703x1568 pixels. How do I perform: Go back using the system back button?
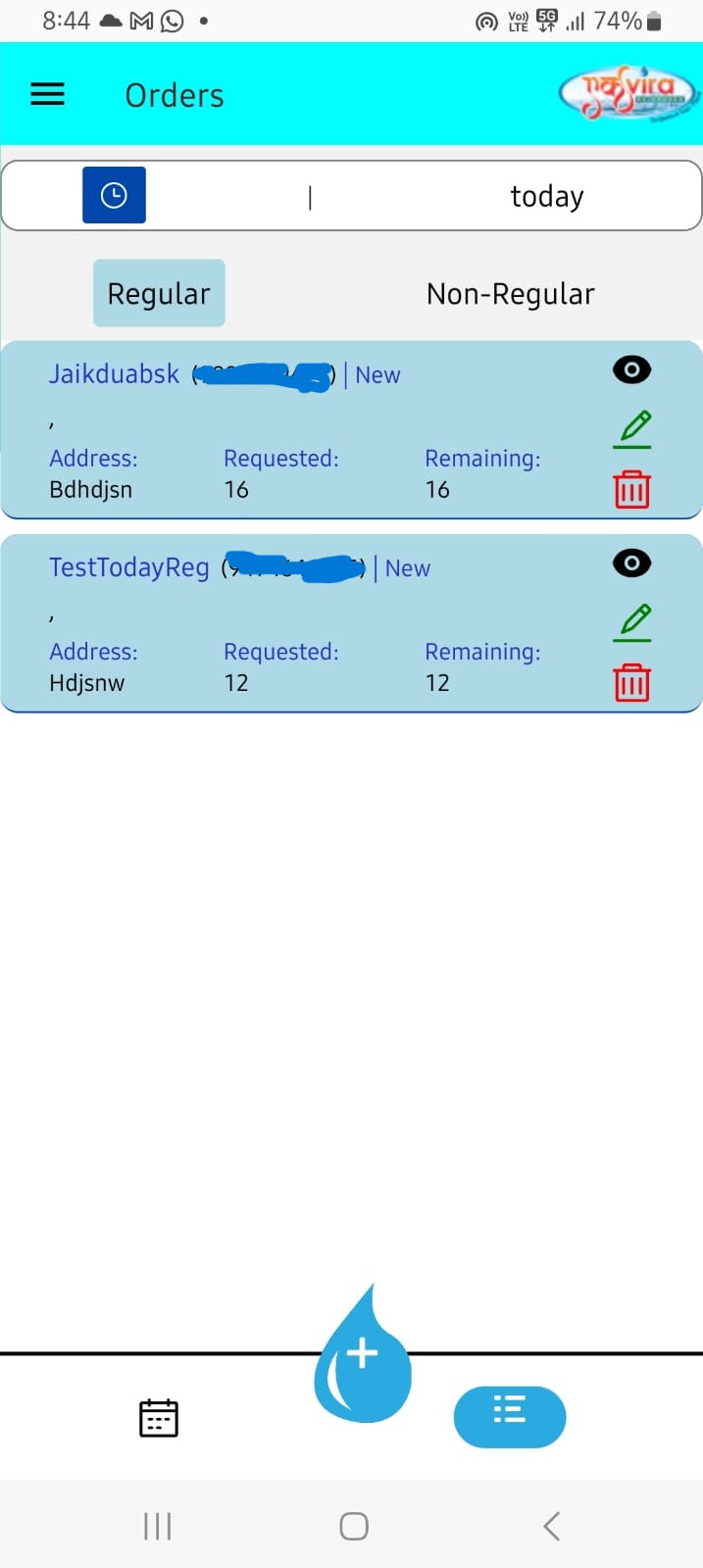click(551, 1526)
